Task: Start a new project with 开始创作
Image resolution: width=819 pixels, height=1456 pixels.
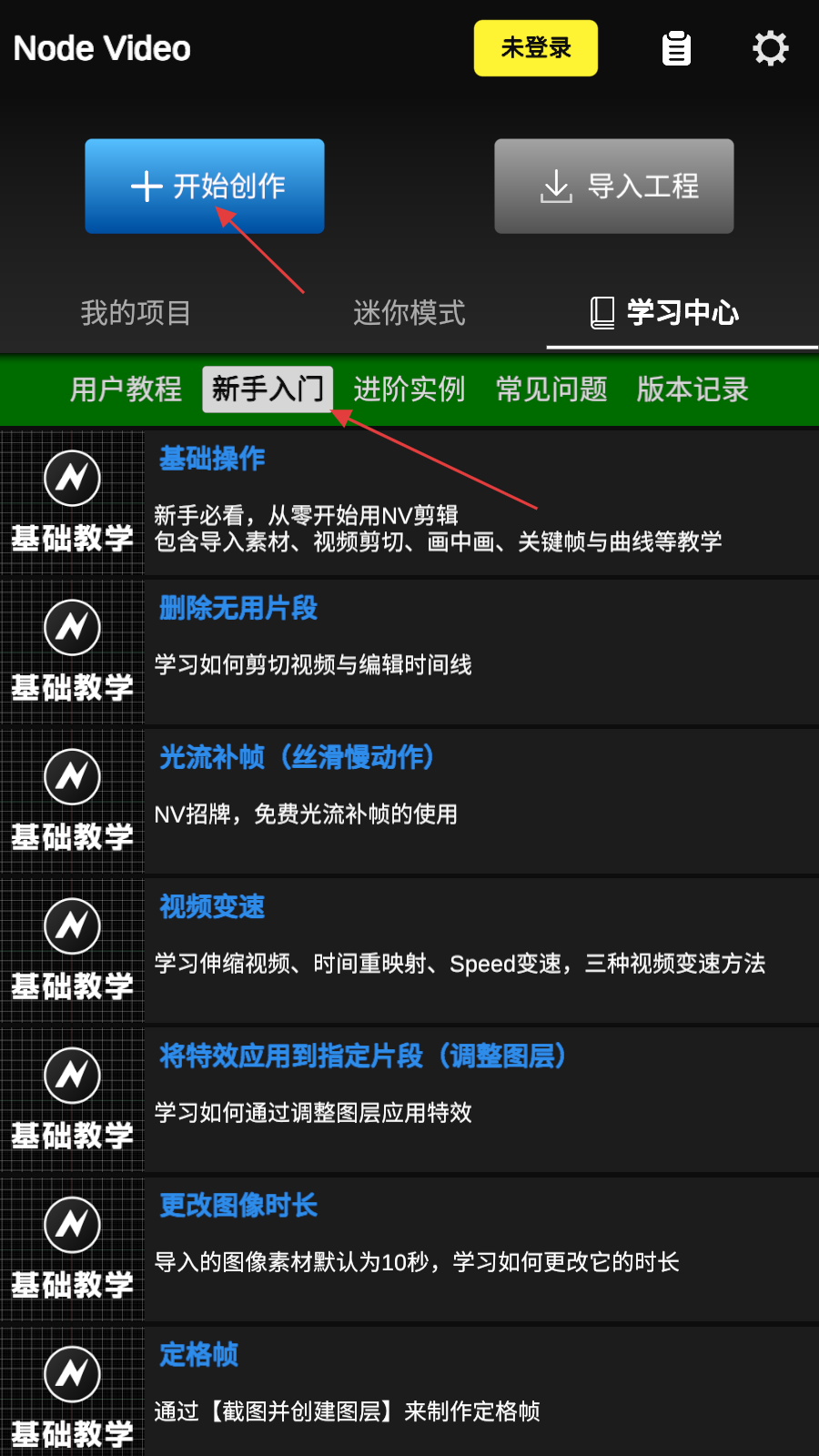Action: (x=205, y=187)
